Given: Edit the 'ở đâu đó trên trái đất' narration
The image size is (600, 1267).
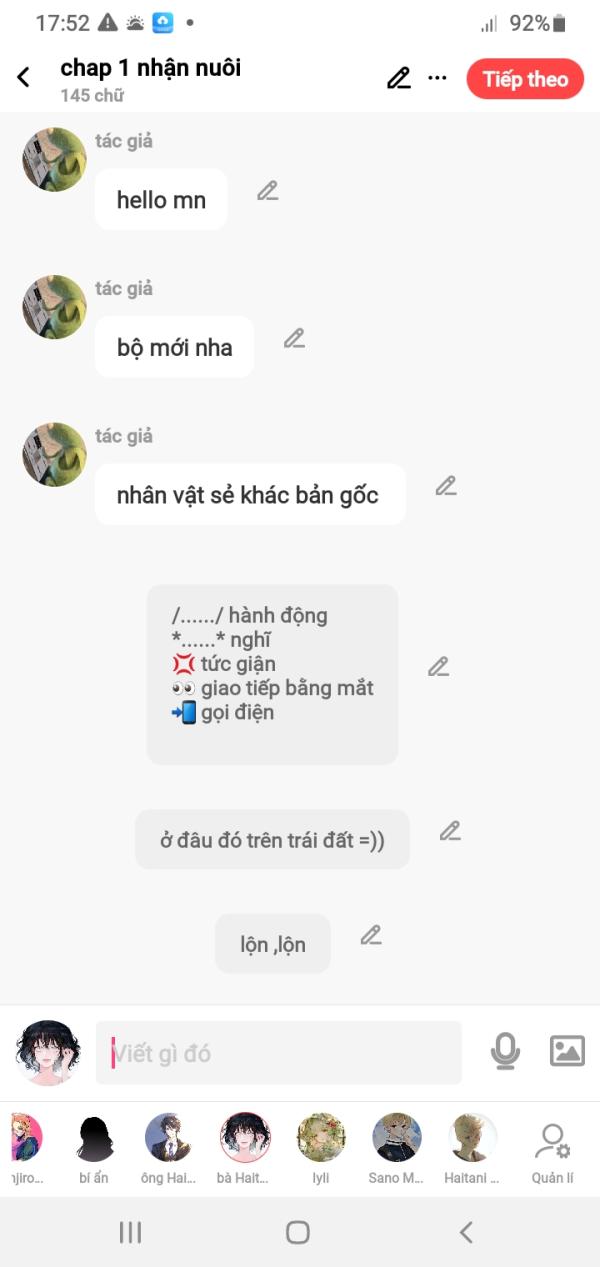Looking at the screenshot, I should click(x=450, y=831).
